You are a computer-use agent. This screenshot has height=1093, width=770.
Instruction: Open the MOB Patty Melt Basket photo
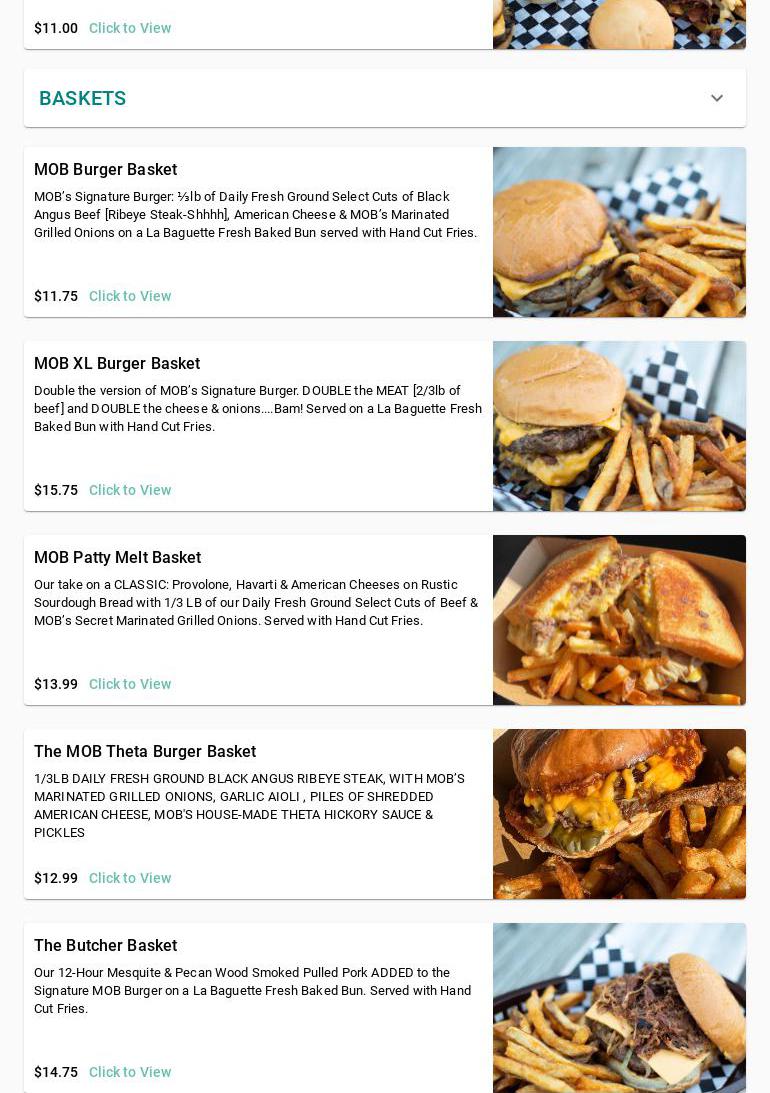619,620
